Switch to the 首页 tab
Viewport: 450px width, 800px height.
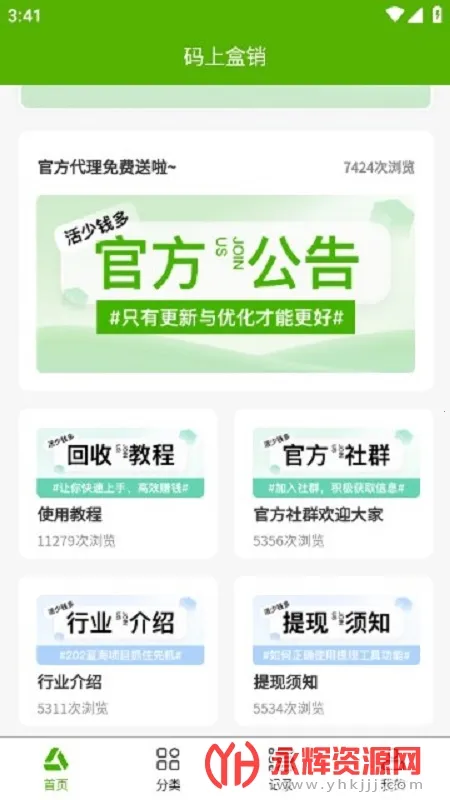click(56, 769)
